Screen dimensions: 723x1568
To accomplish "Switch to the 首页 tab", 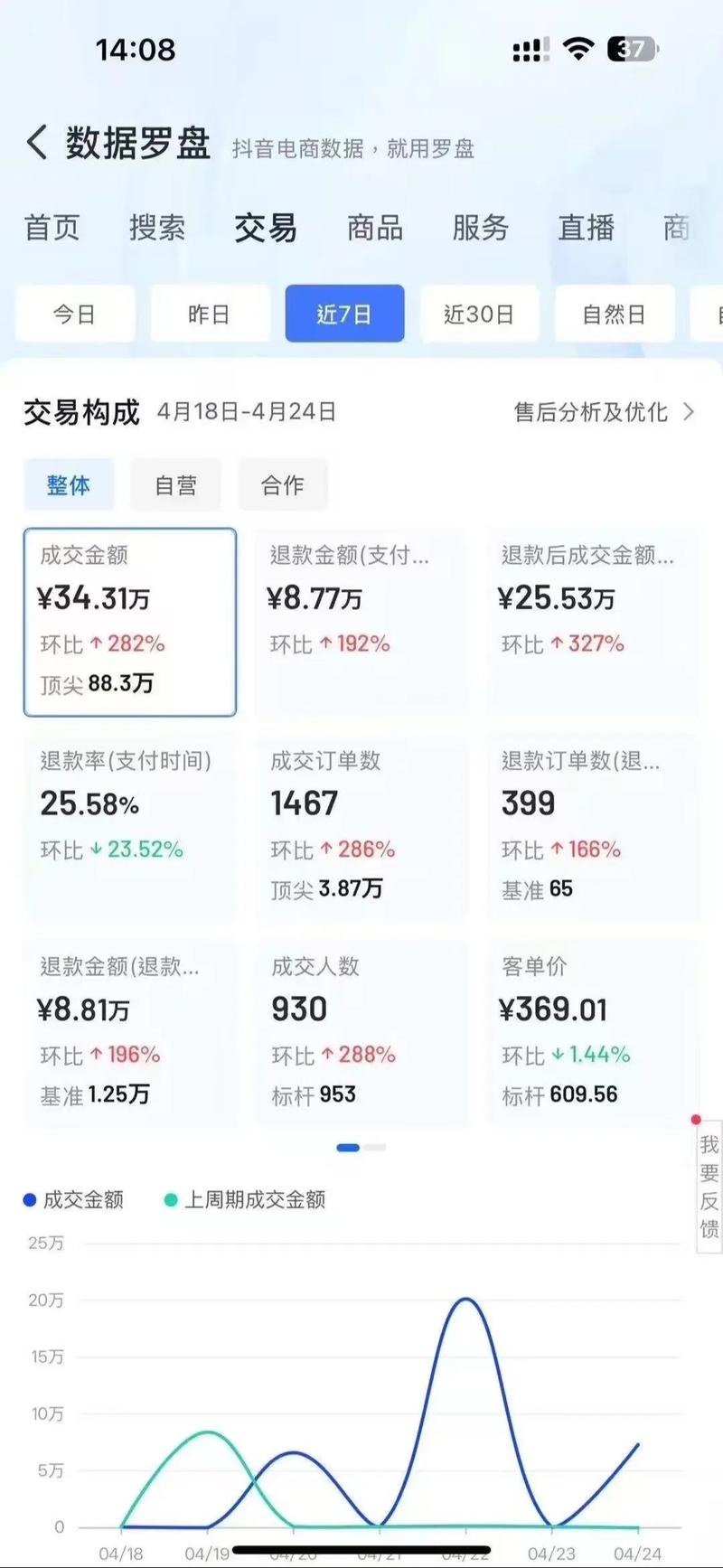I will point(52,228).
